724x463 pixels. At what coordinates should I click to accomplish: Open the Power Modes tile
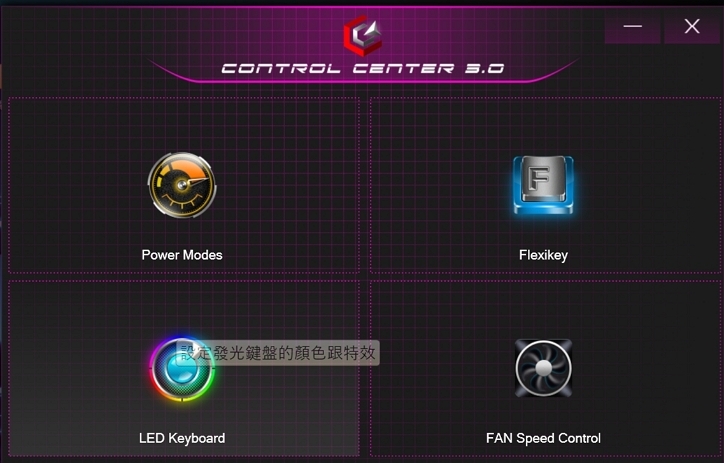pyautogui.click(x=182, y=187)
